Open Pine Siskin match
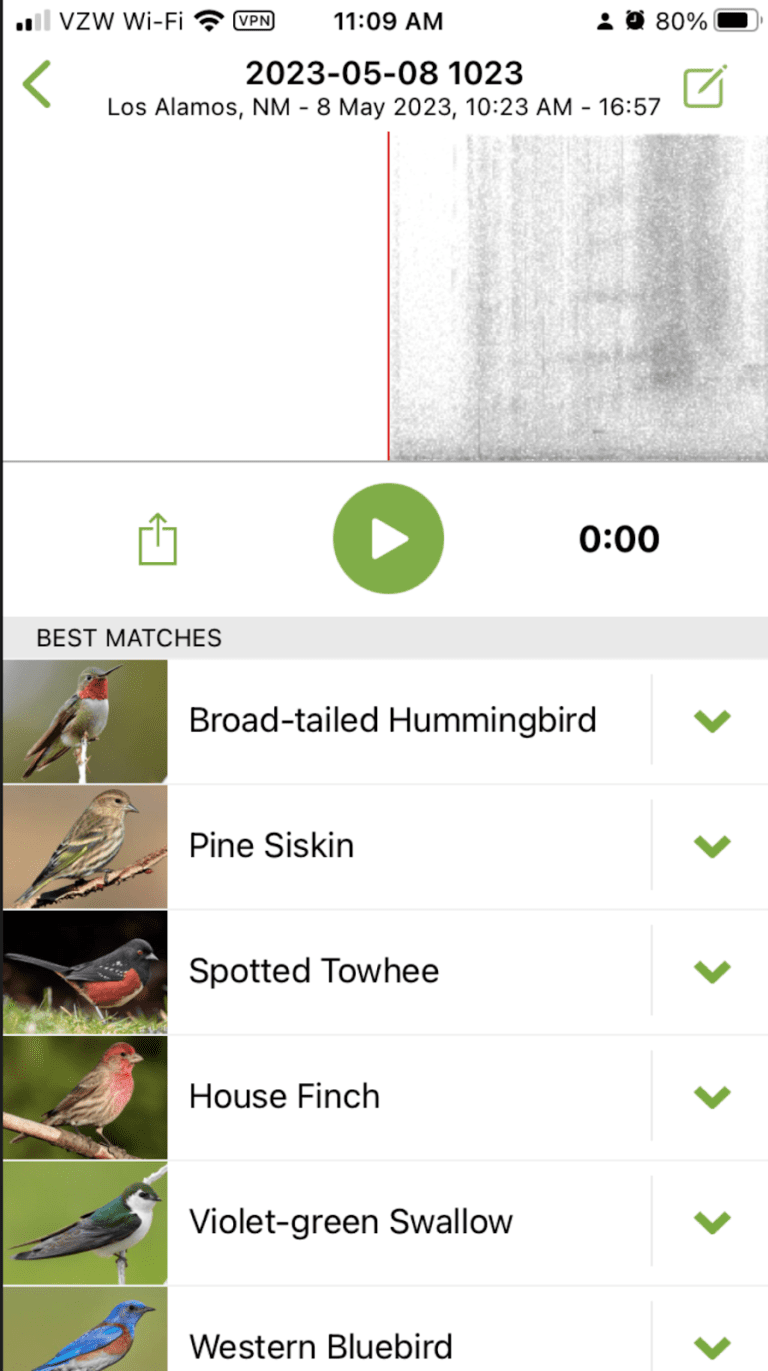Screen dimensions: 768x1371 tap(272, 846)
